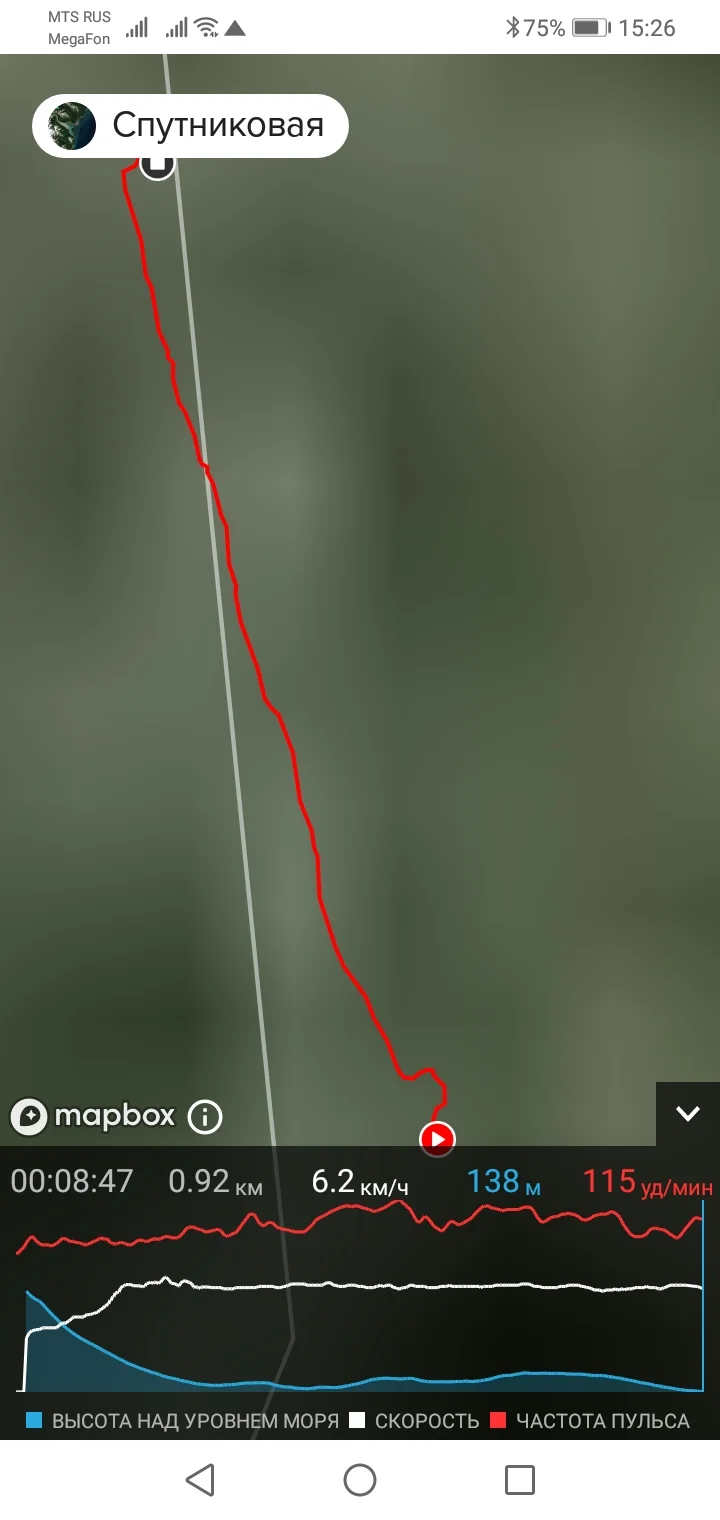The width and height of the screenshot is (720, 1520).
Task: Go to the home screen
Action: click(x=360, y=1479)
